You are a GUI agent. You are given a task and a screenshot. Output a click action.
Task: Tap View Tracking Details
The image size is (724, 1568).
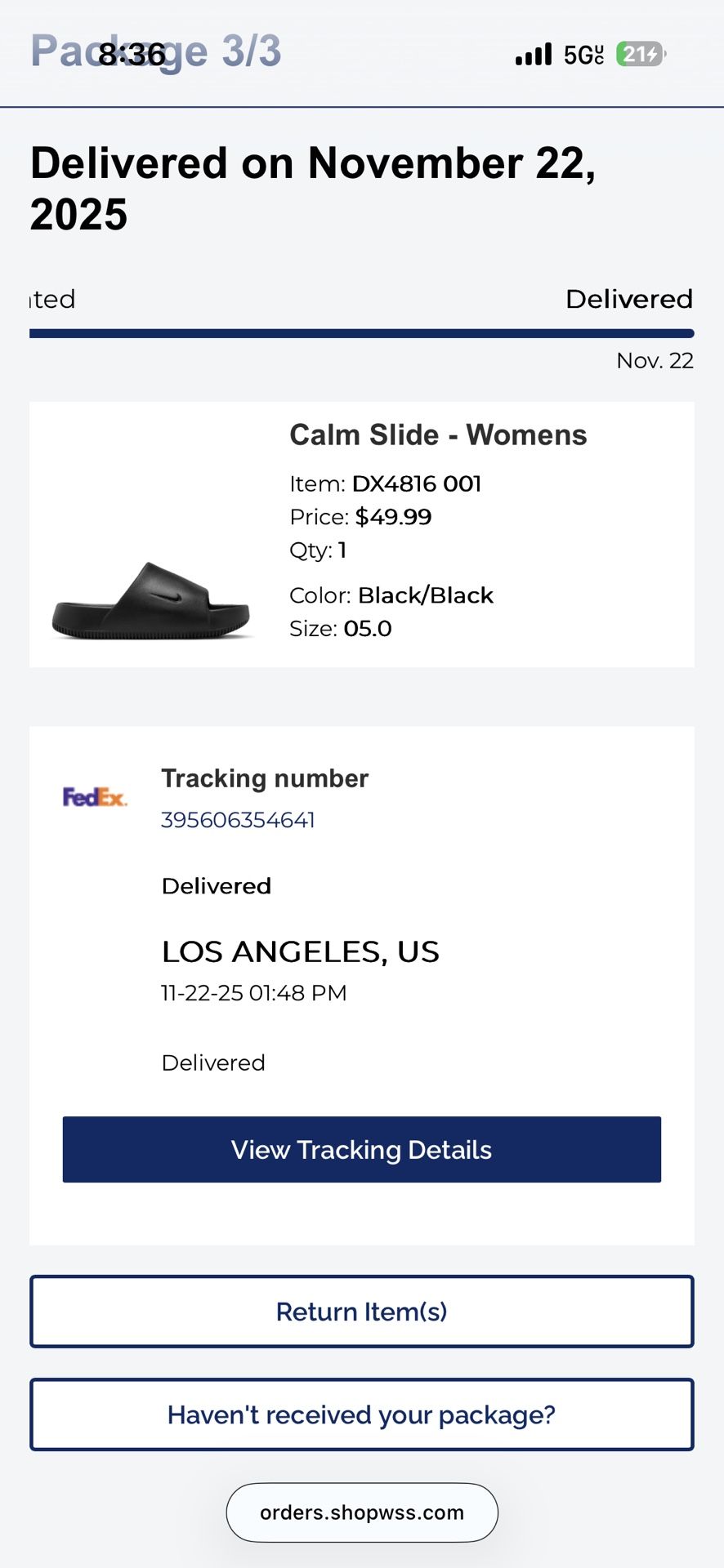coord(362,1149)
